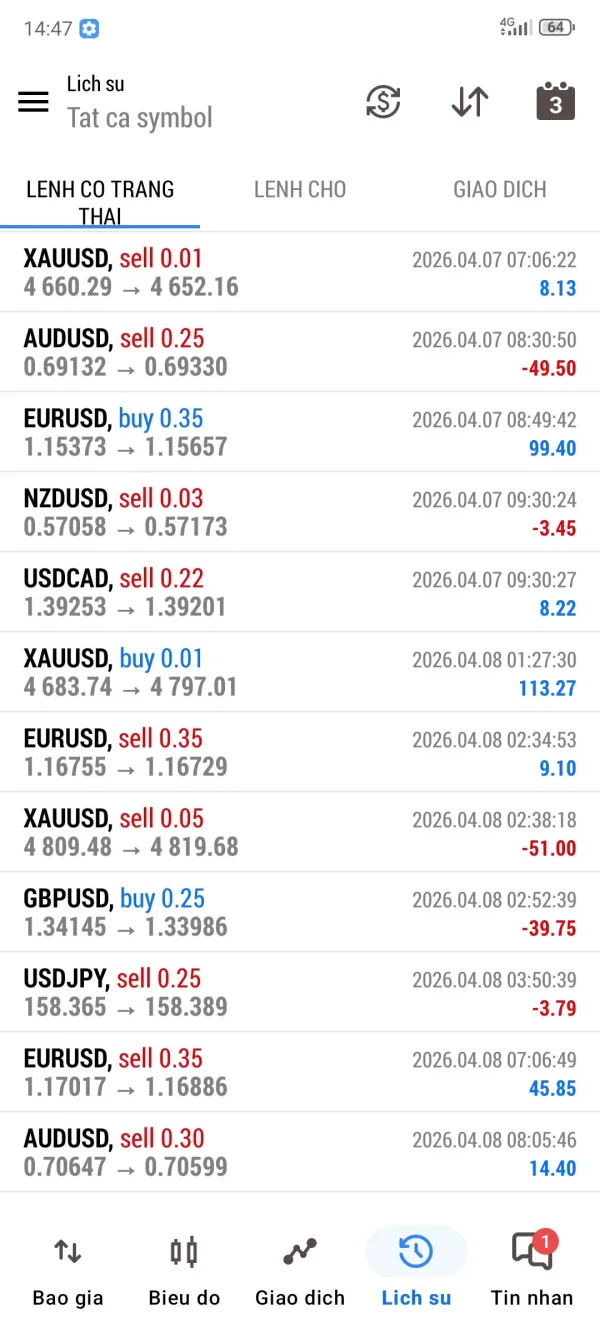Open the calendar date range picker
Viewport: 600px width, 1338px height.
point(555,102)
